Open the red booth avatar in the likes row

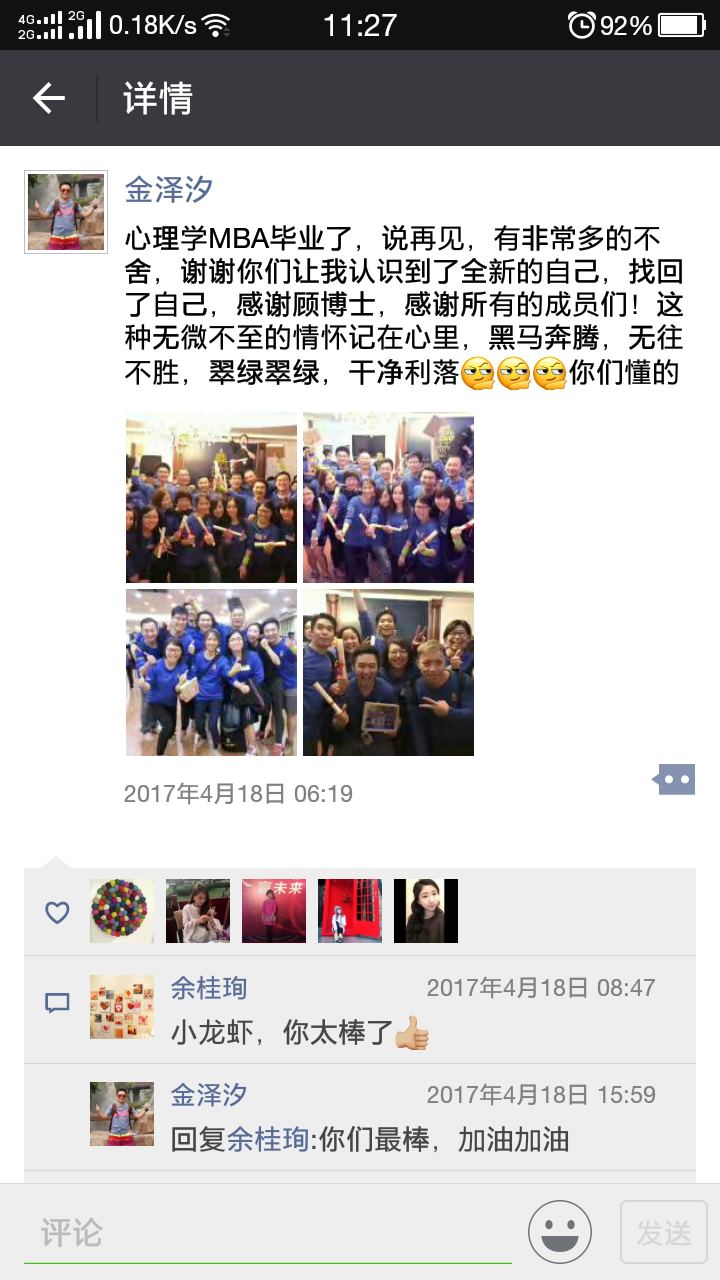pos(350,911)
